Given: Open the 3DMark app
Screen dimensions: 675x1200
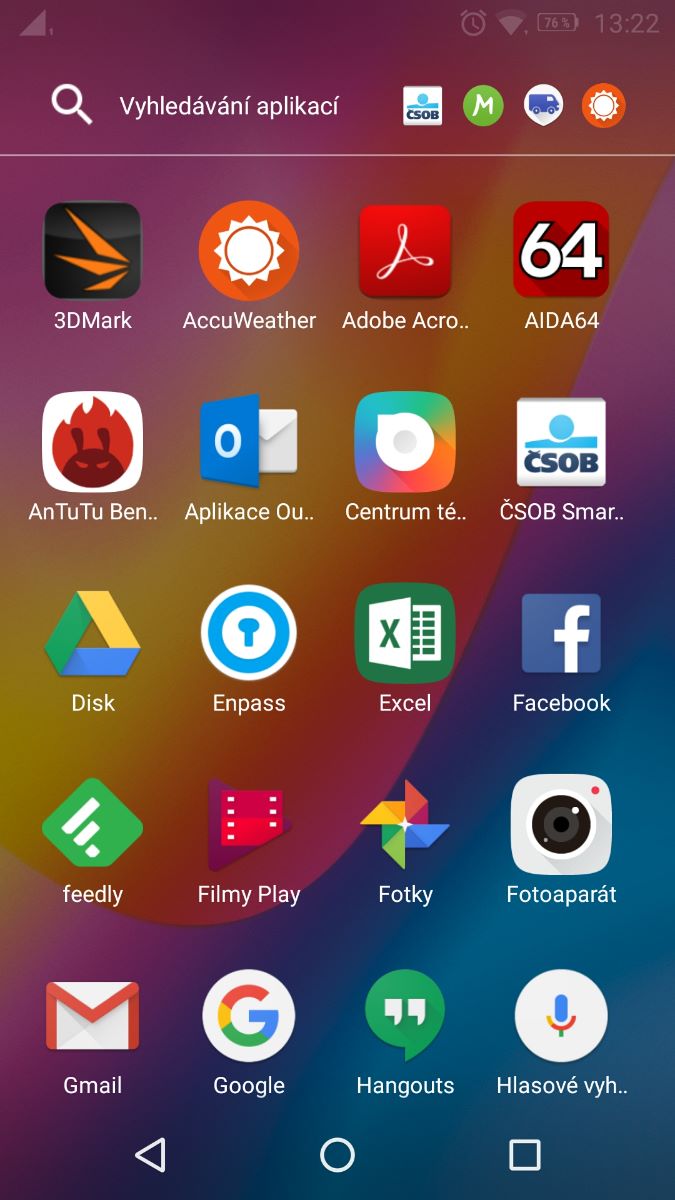Looking at the screenshot, I should (x=93, y=251).
